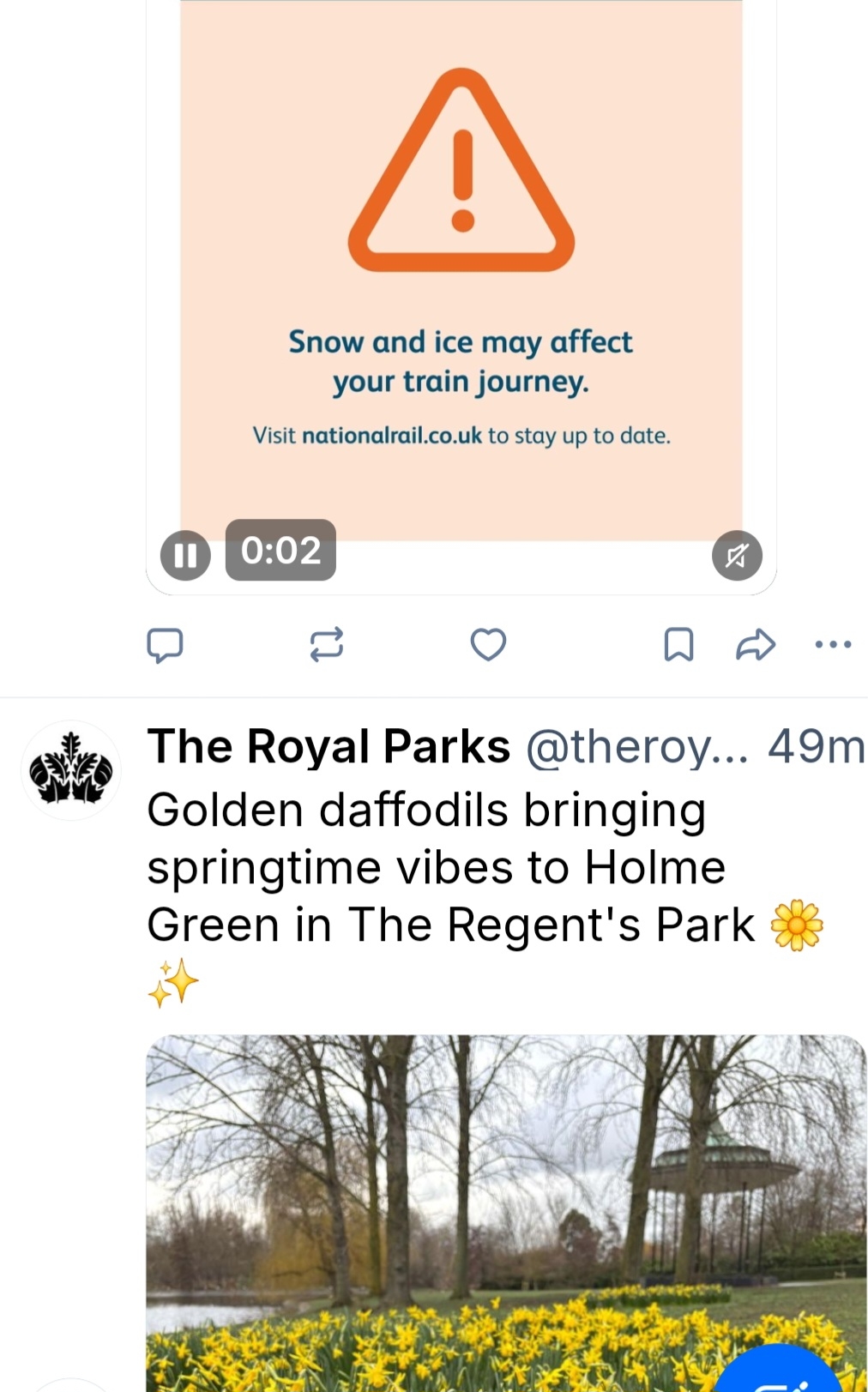Open The Royal Parks profile picture
The height and width of the screenshot is (1392, 868).
[71, 769]
